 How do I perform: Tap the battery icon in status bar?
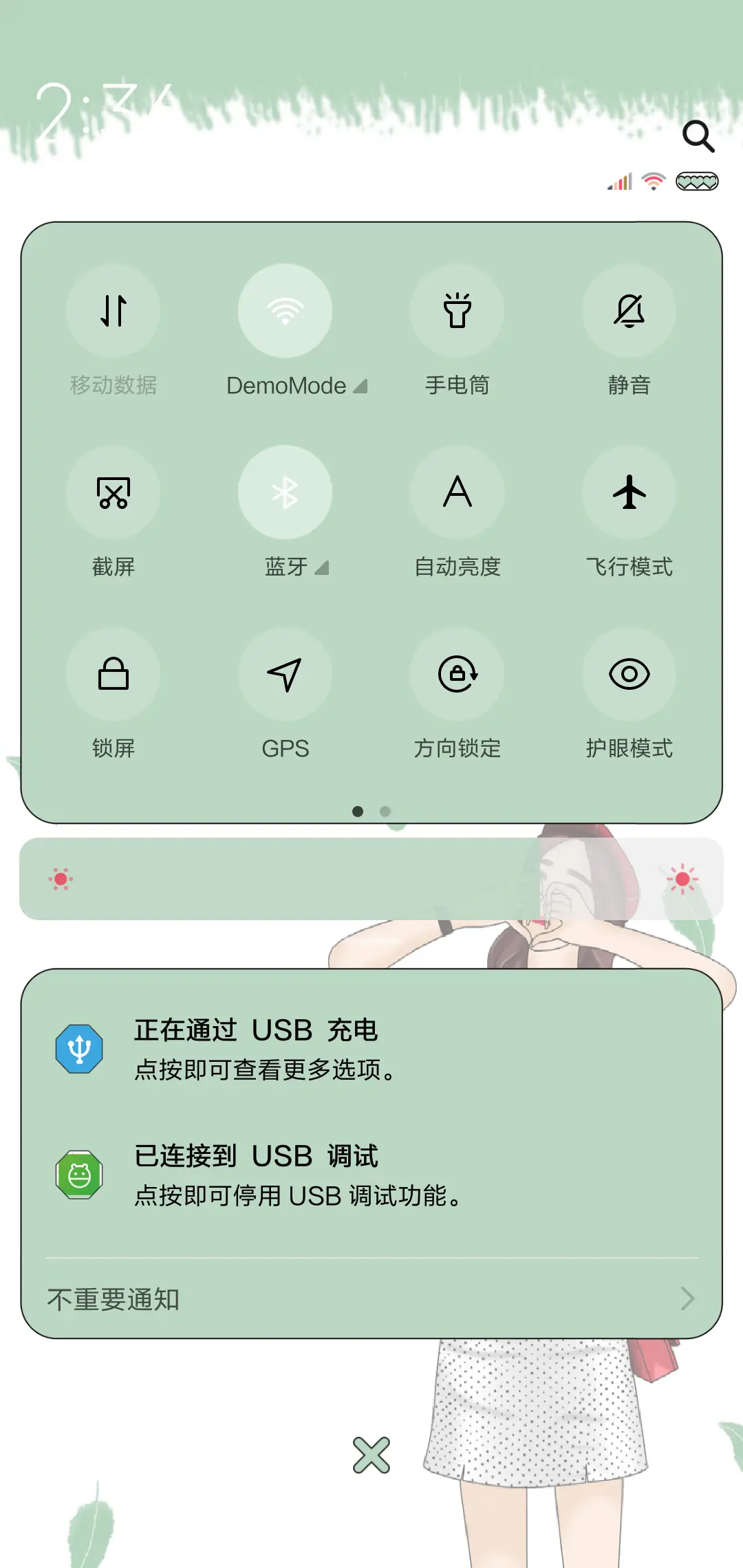(697, 180)
